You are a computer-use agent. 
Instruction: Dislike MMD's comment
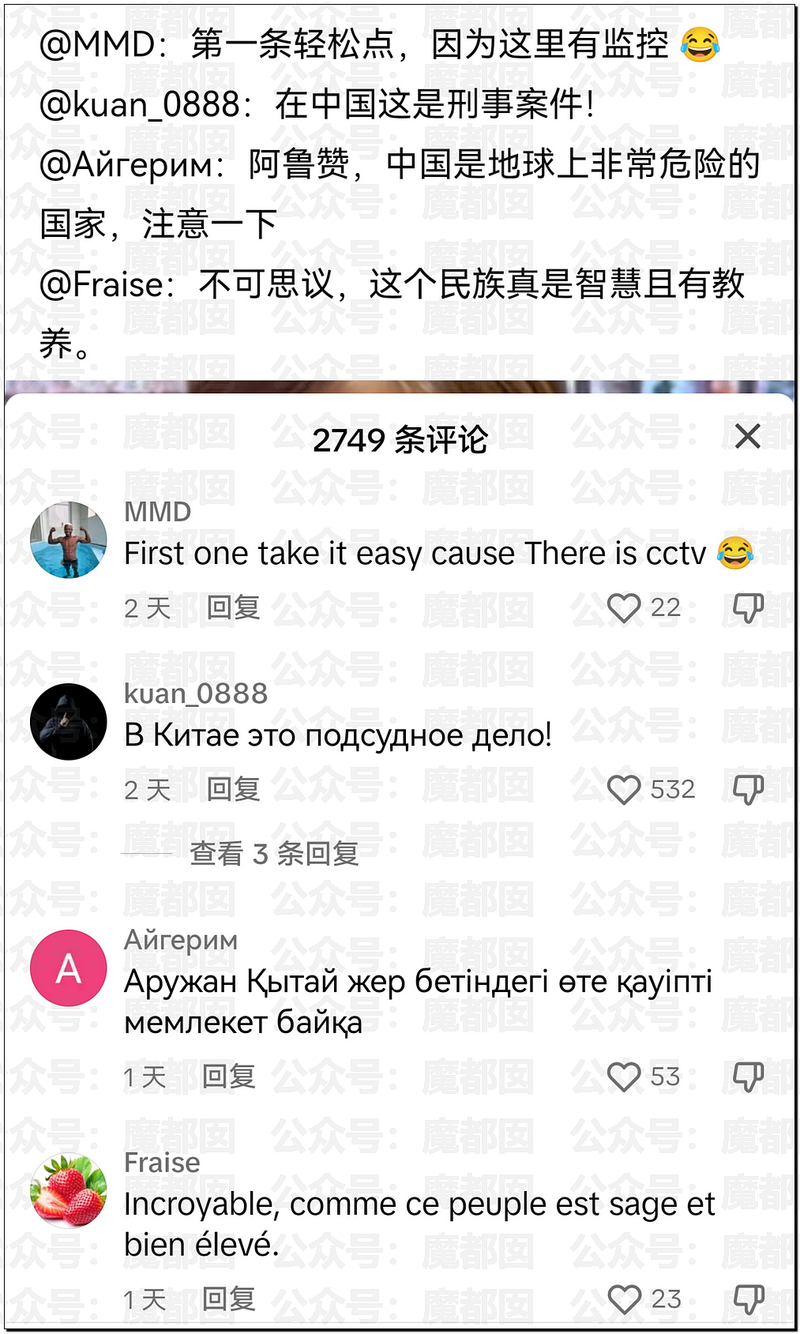748,607
